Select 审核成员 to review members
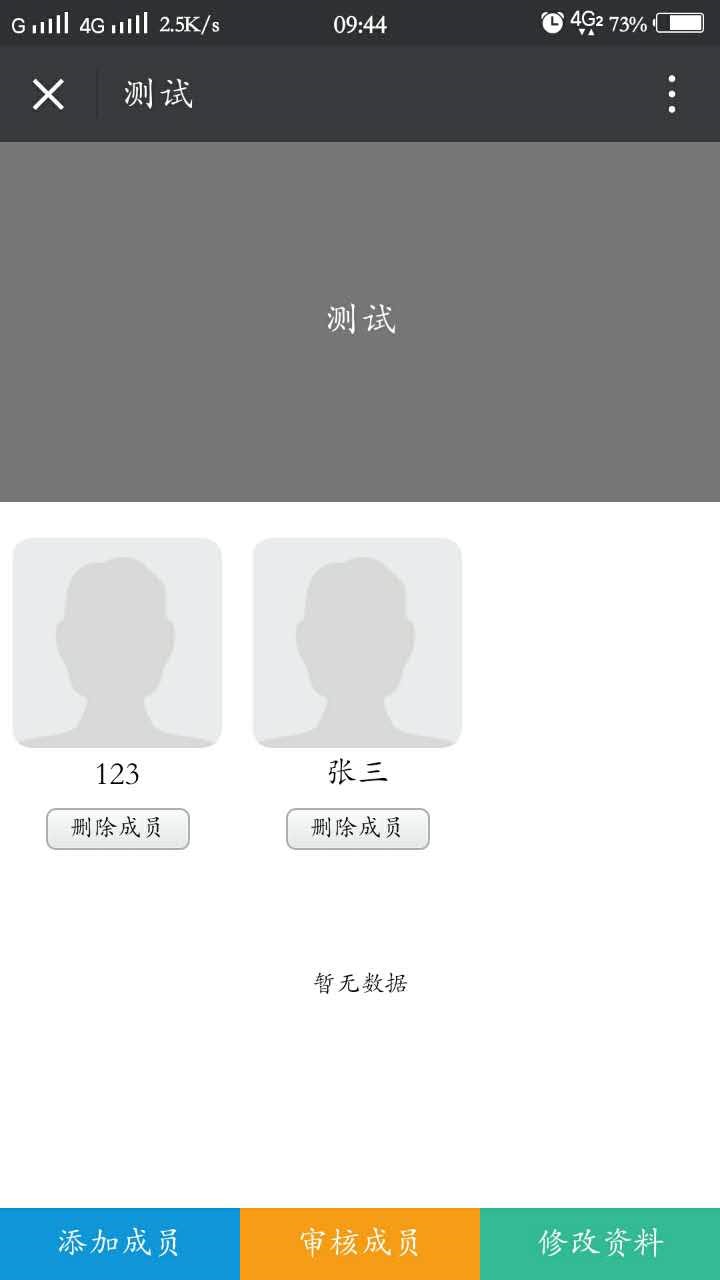 click(x=360, y=1244)
